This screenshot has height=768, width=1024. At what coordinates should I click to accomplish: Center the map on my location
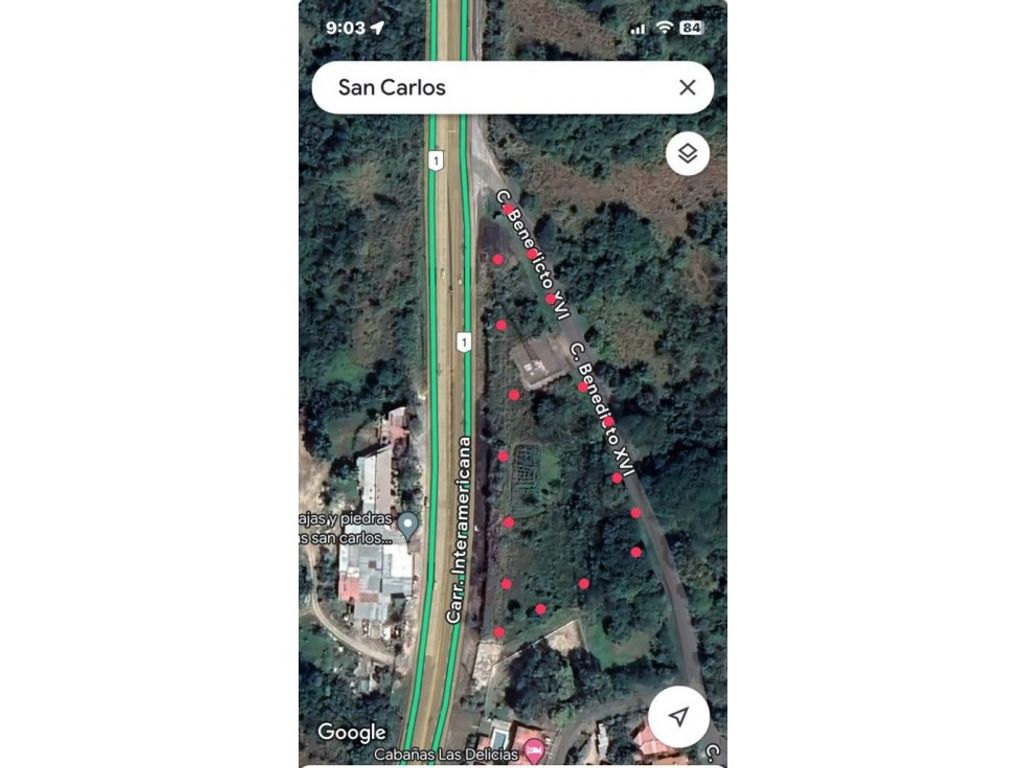pyautogui.click(x=679, y=716)
